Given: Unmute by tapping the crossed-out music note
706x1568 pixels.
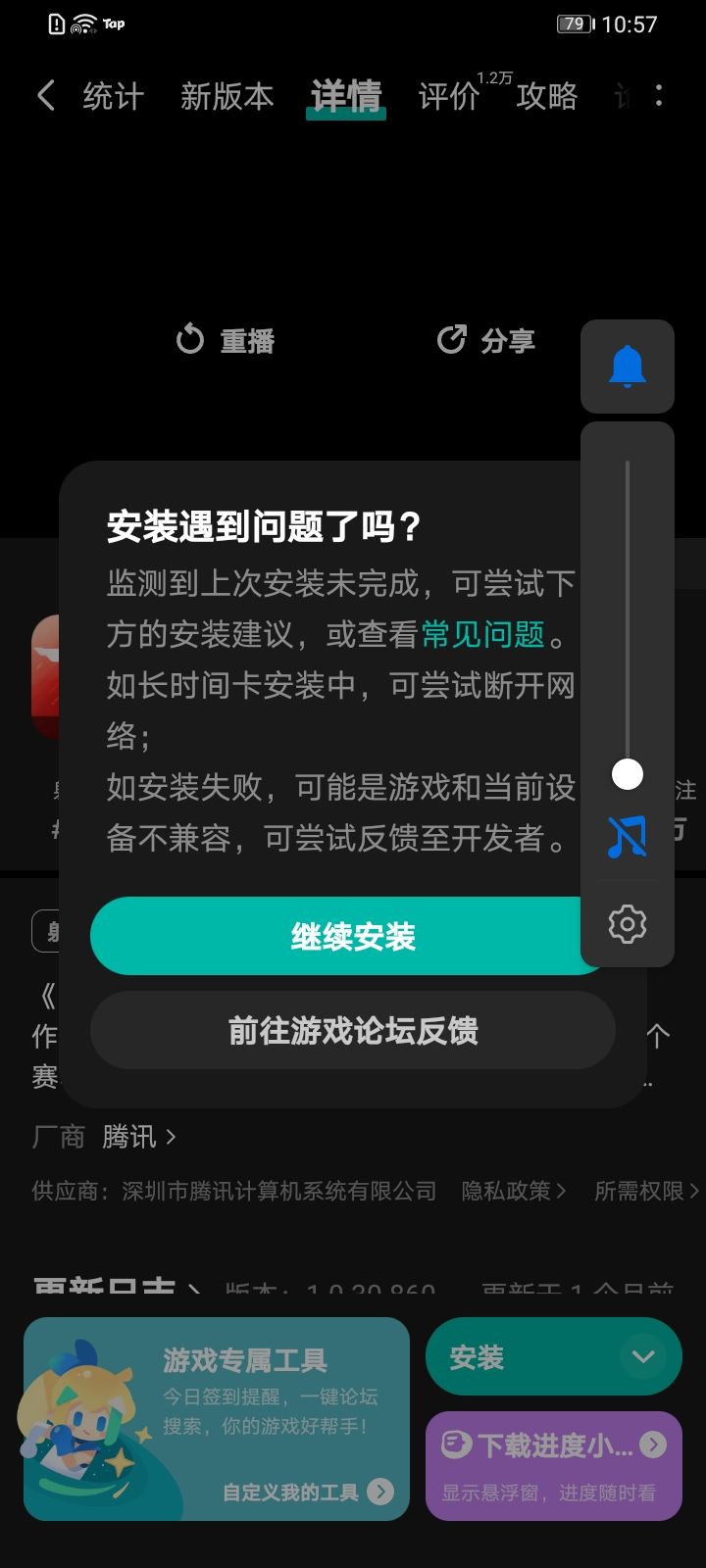Looking at the screenshot, I should point(627,838).
